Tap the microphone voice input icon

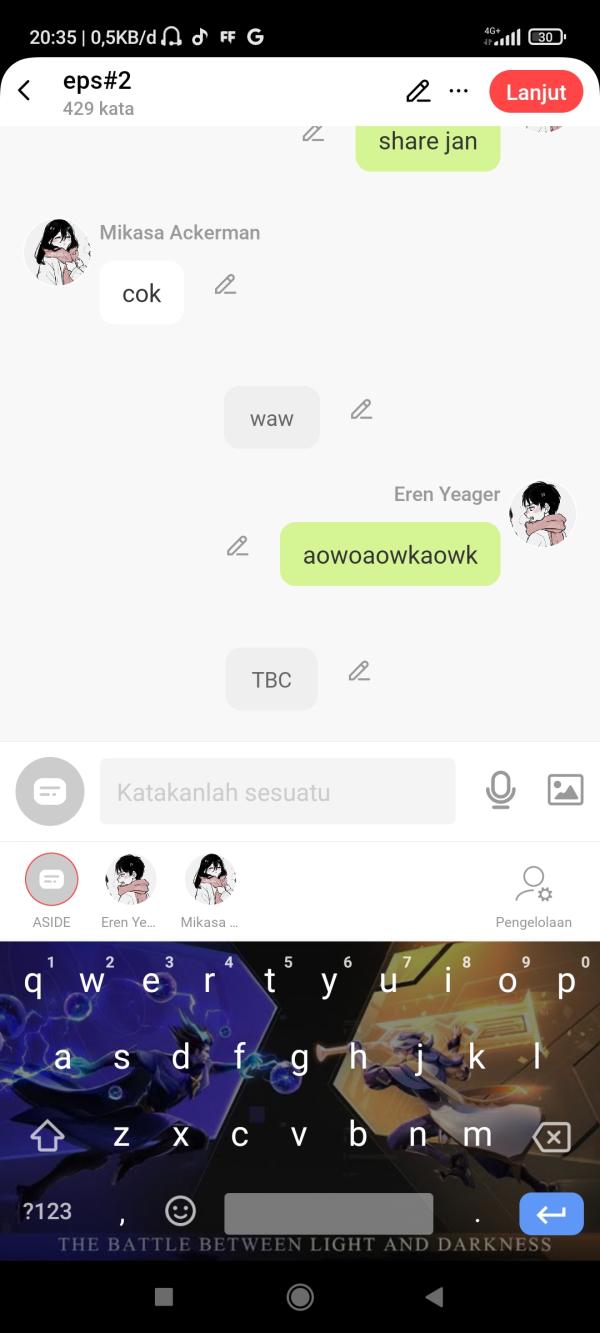(x=500, y=790)
